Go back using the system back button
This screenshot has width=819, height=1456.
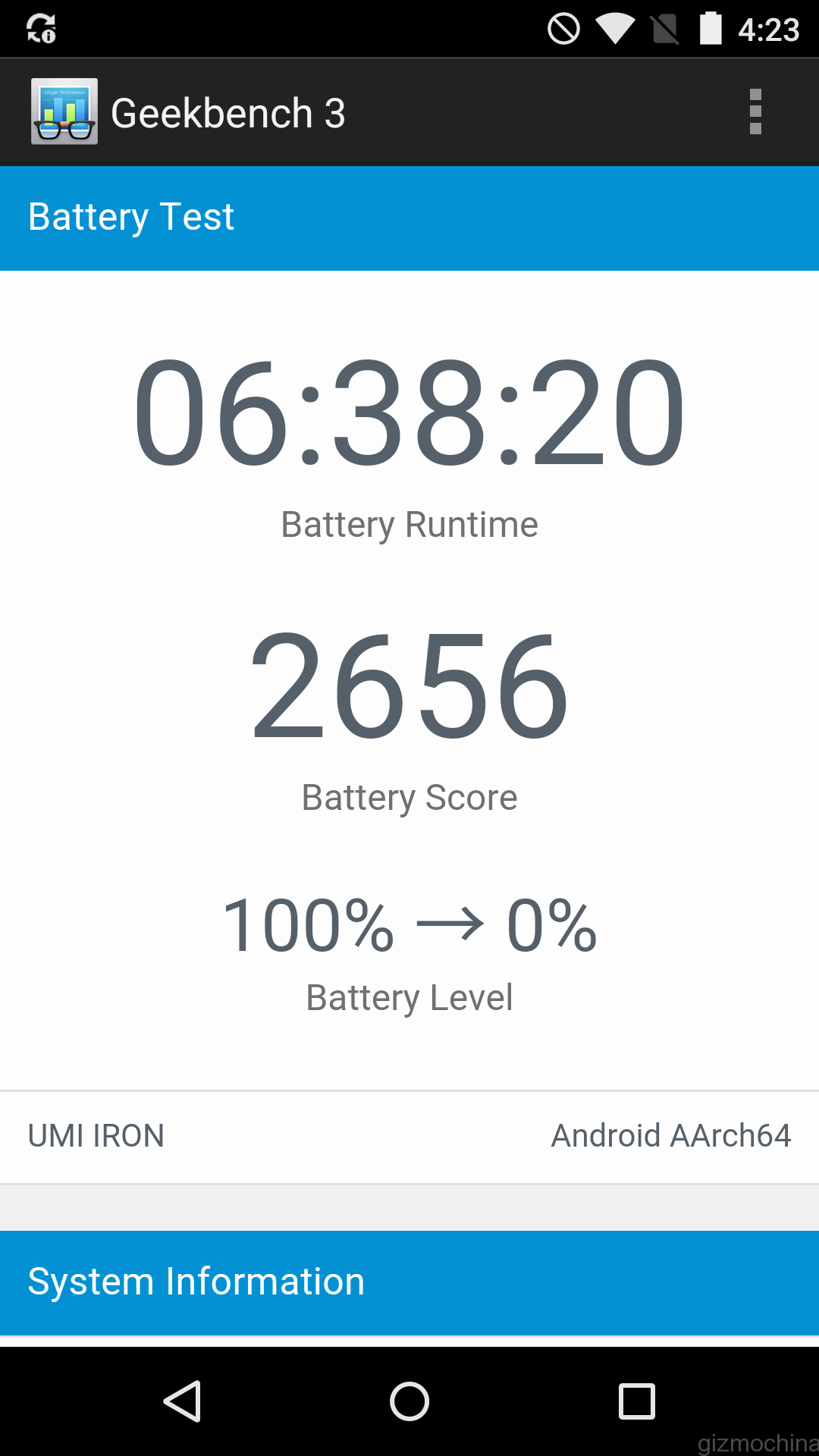click(x=183, y=1401)
